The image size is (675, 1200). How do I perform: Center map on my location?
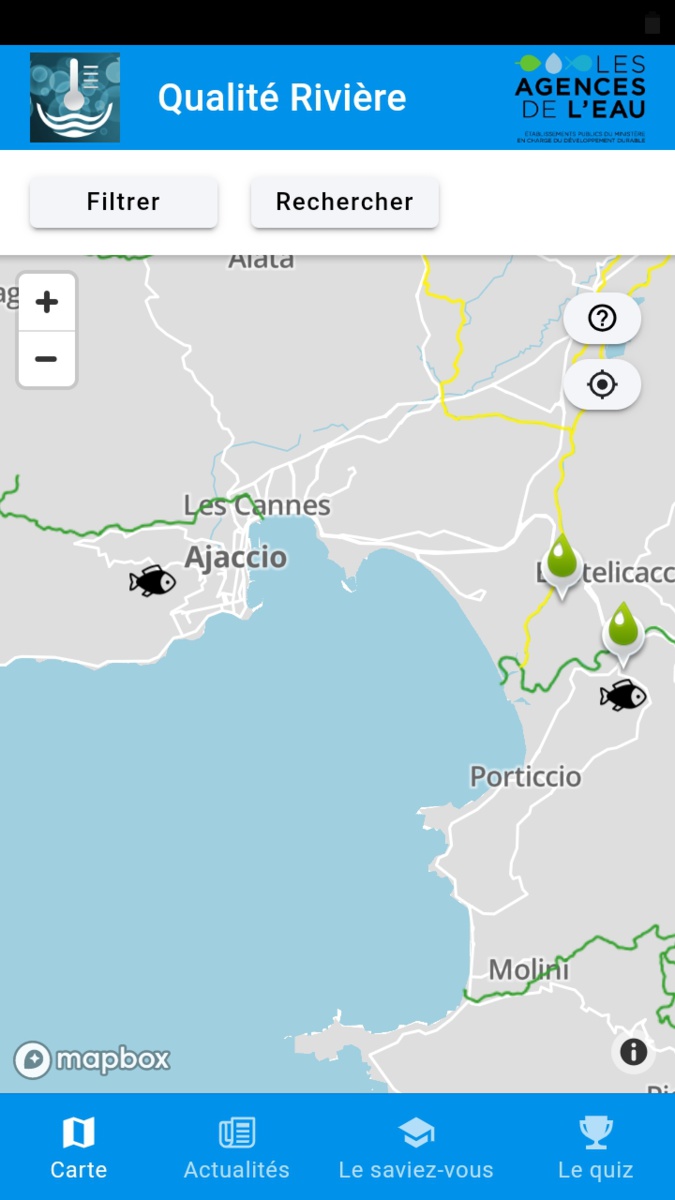(x=602, y=385)
